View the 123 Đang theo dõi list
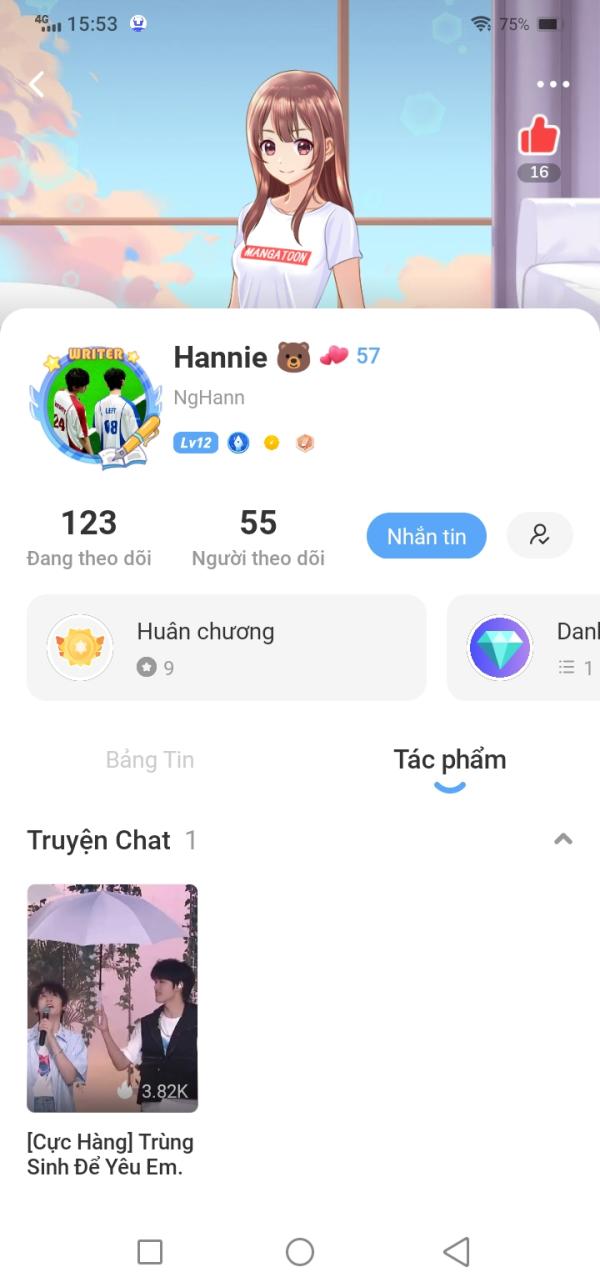 89,537
